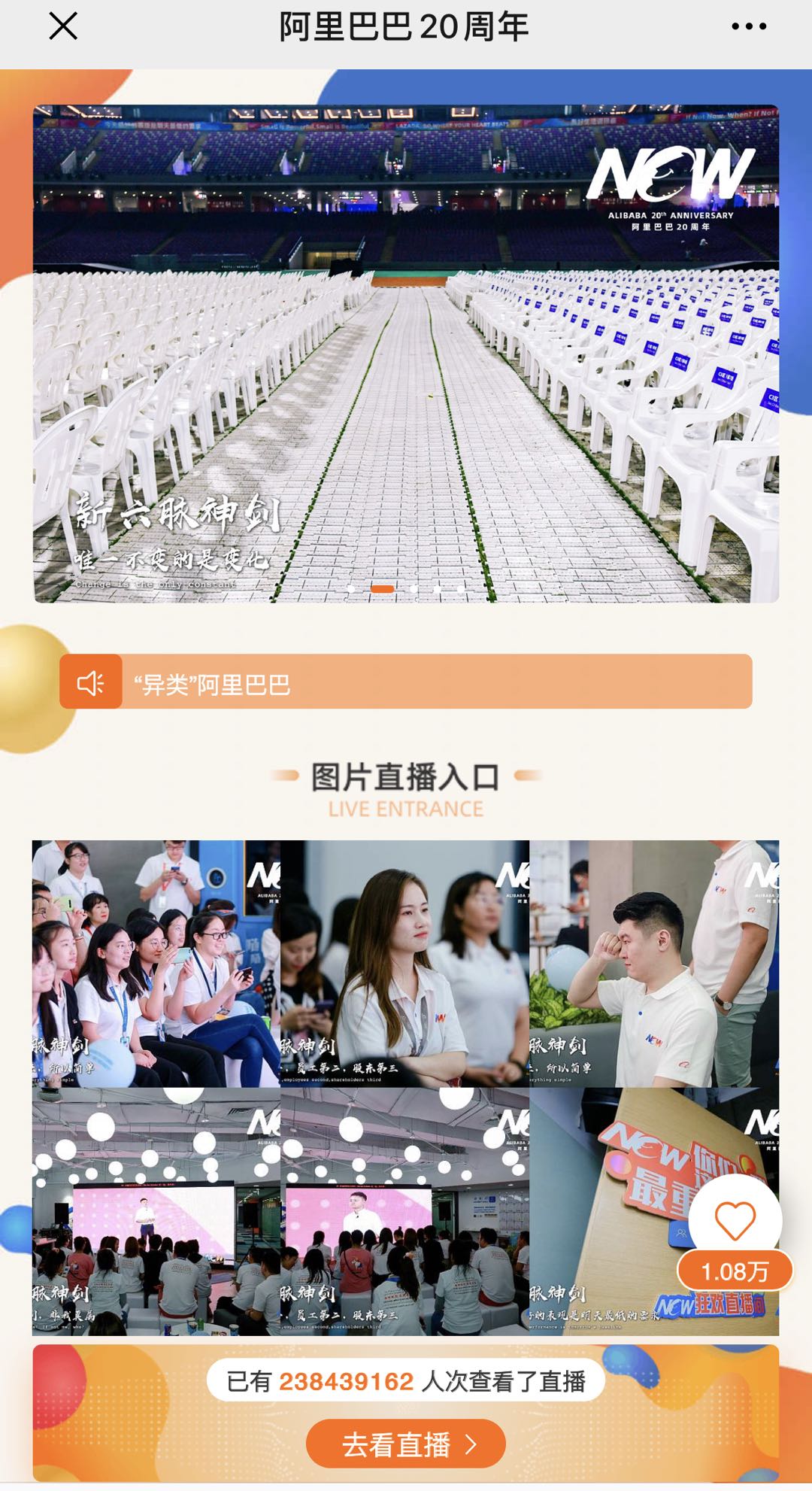Open photo of man wiping his eye
812x1491 pixels.
tap(654, 963)
